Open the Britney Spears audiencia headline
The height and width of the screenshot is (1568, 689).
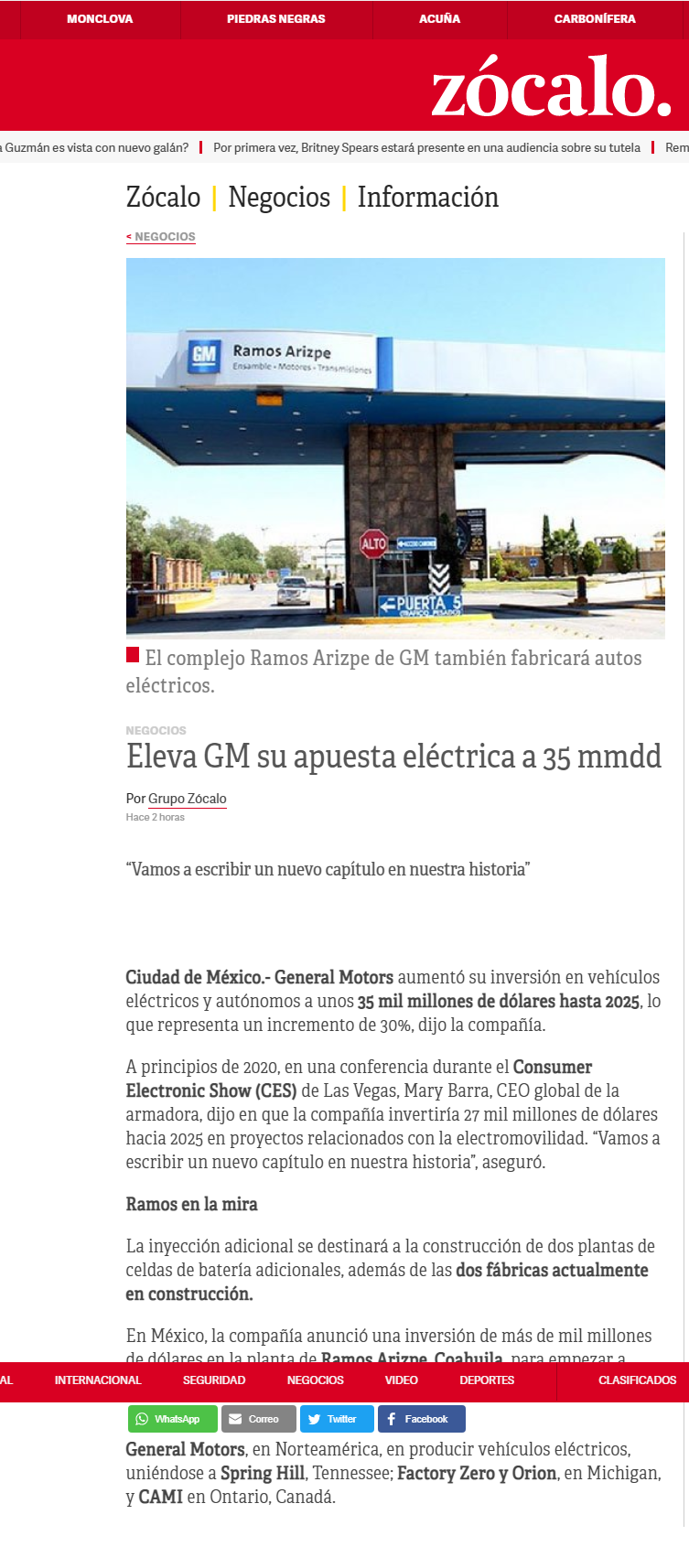[426, 147]
